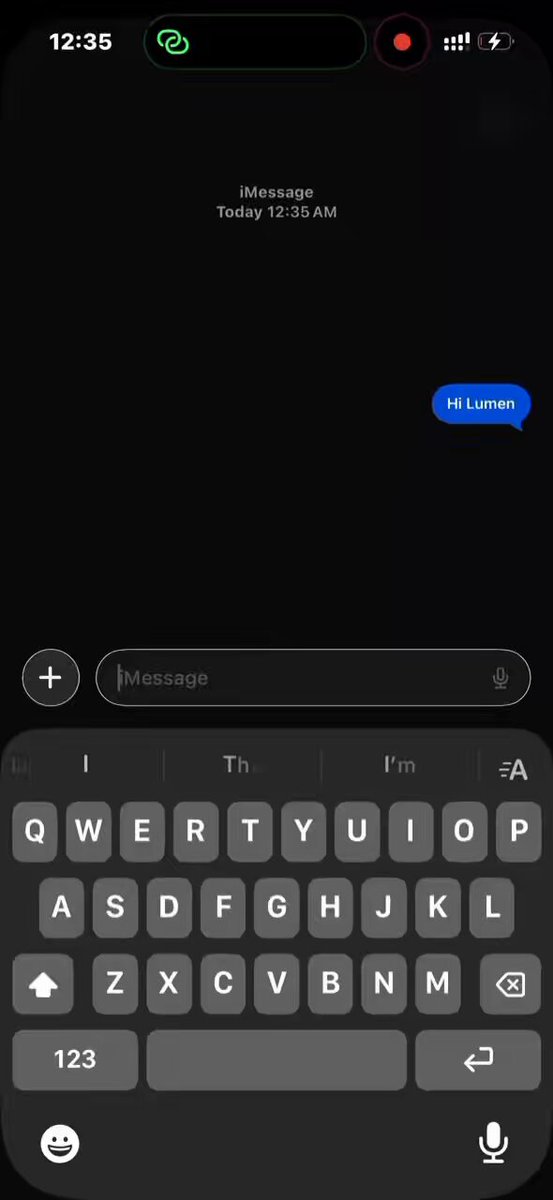Choose the "I'm" keyboard suggestion
Image resolution: width=553 pixels, height=1200 pixels.
tap(399, 765)
